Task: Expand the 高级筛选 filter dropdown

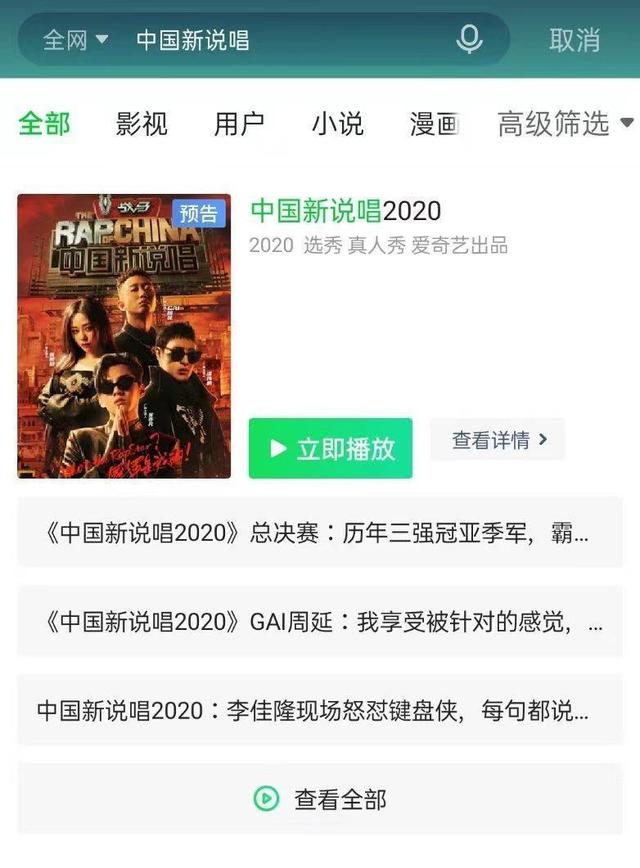Action: 565,124
